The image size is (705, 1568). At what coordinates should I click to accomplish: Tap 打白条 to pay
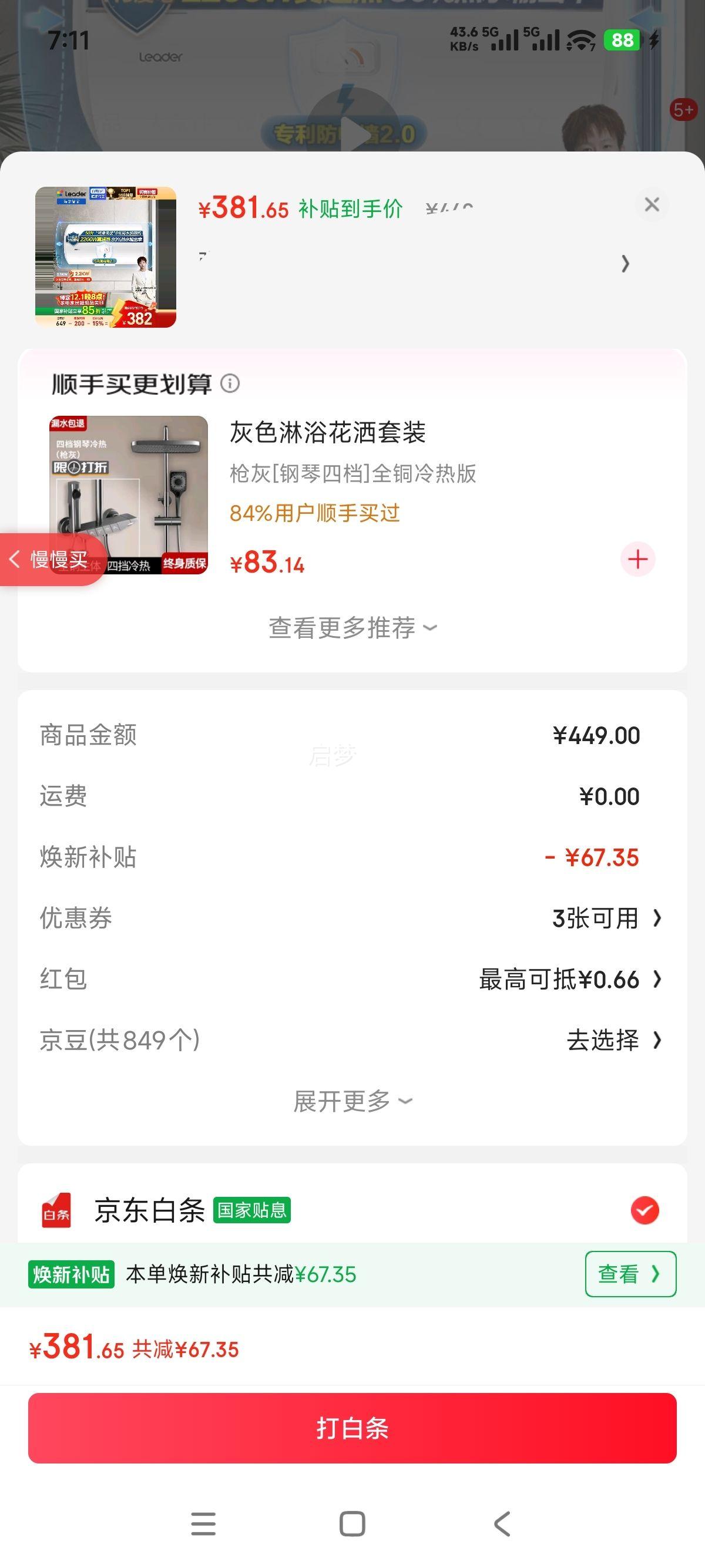(352, 1428)
